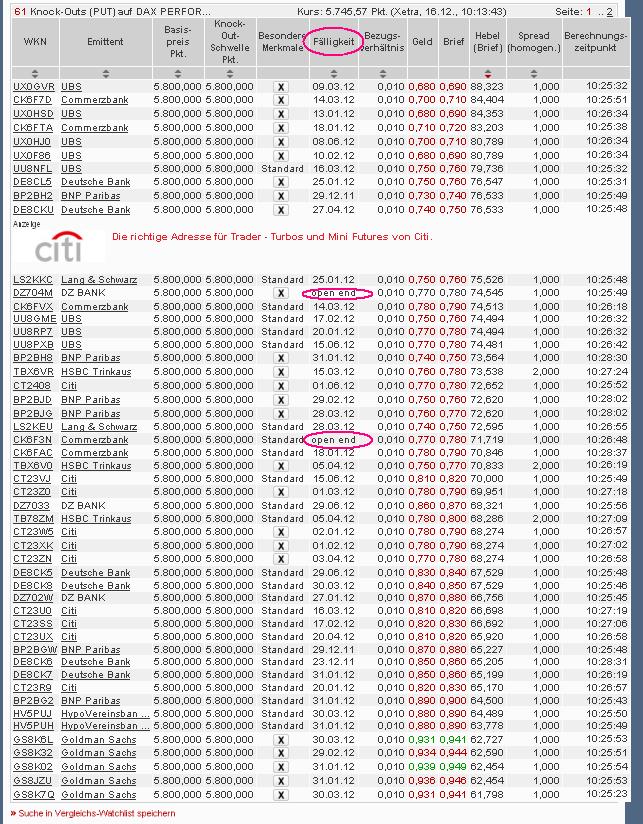The height and width of the screenshot is (824, 643).
Task: Open WKN LS2KKC from Lang & Schwarz
Action: click(x=32, y=279)
